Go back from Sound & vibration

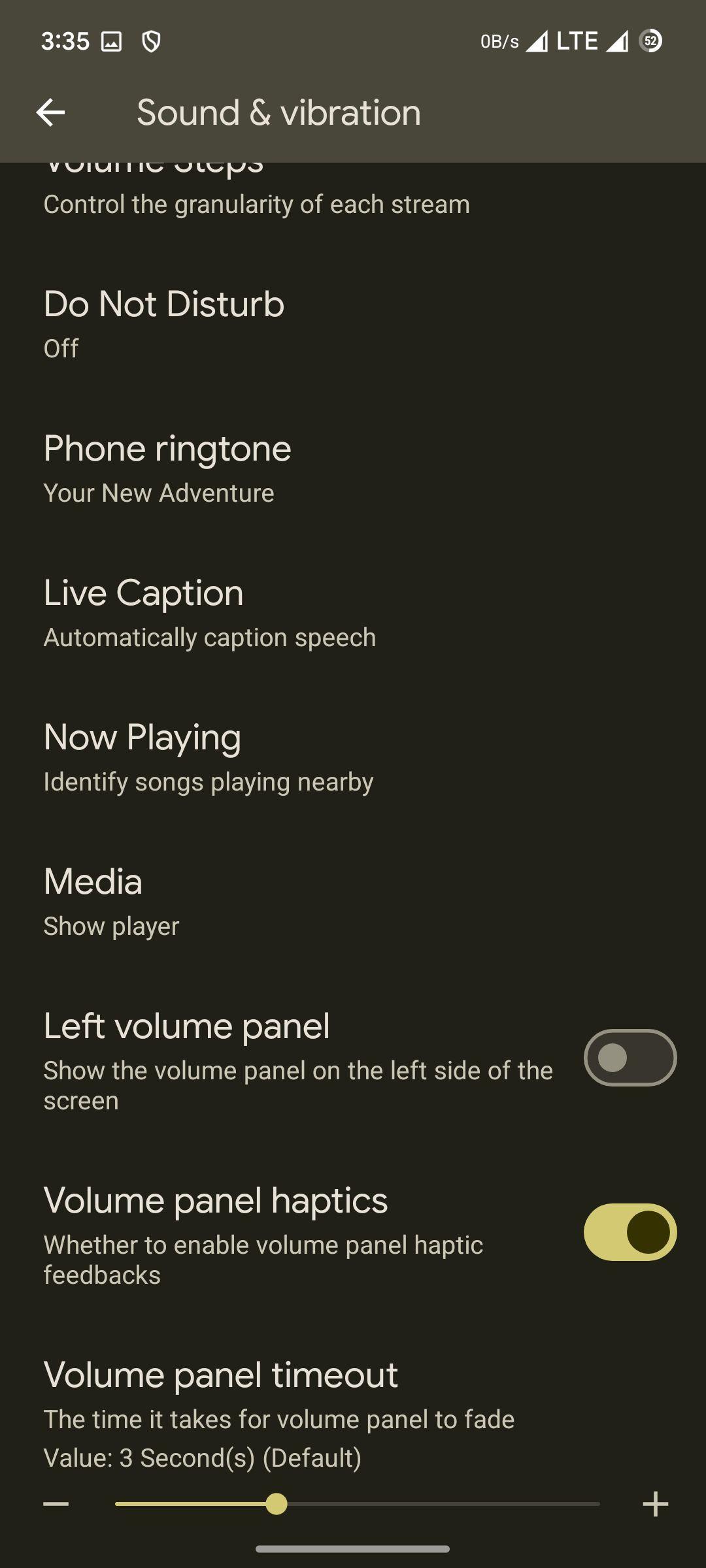50,112
